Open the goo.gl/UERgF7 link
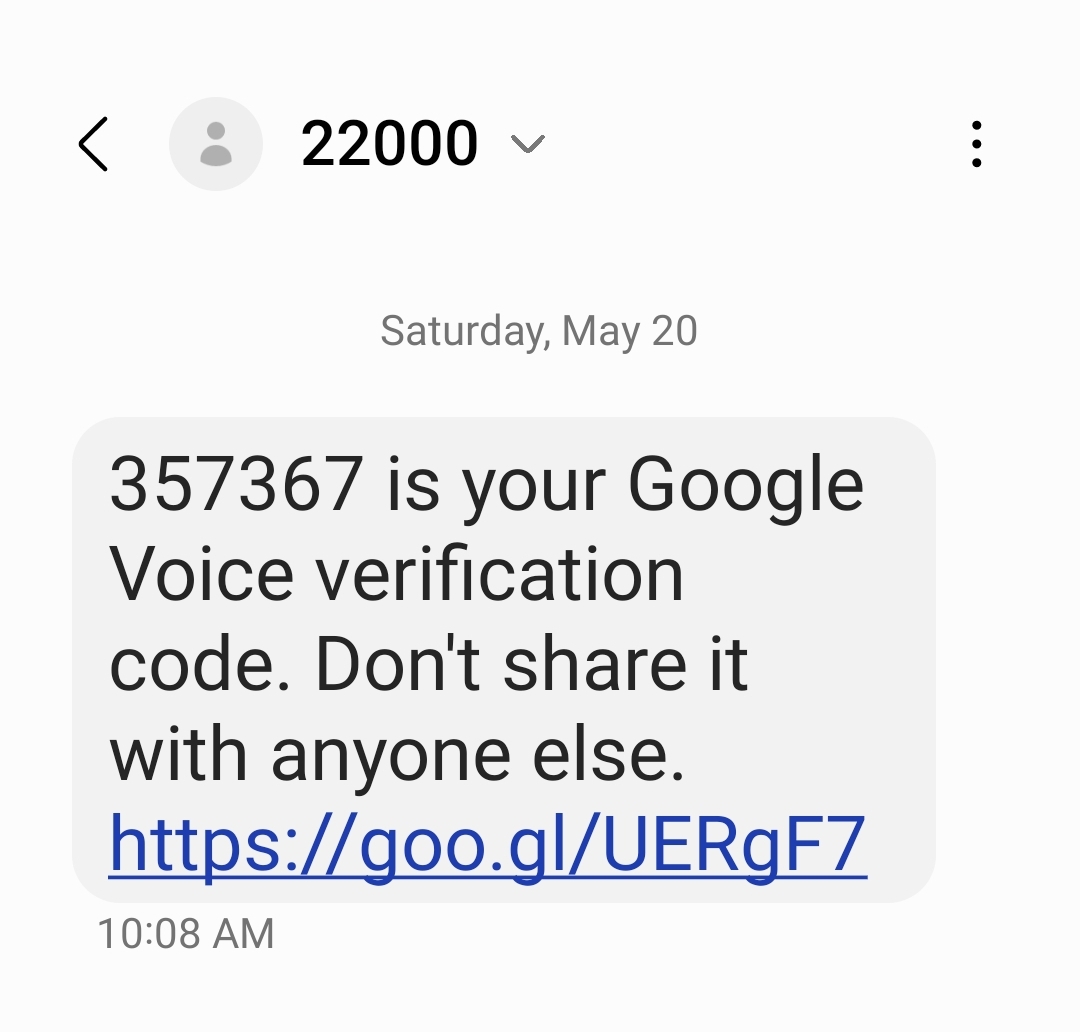The image size is (1080, 1032). pyautogui.click(x=487, y=845)
